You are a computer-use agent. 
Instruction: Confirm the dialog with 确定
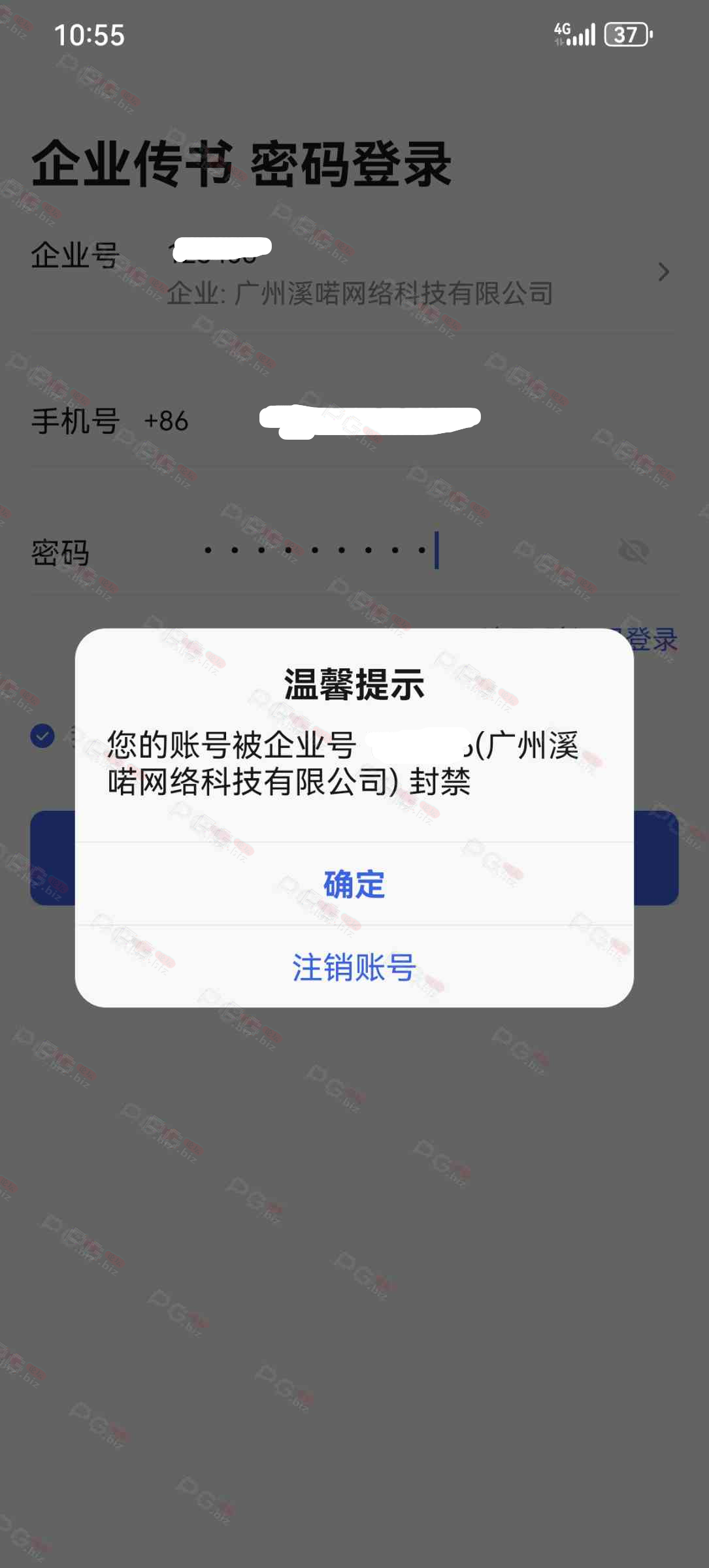[x=354, y=884]
